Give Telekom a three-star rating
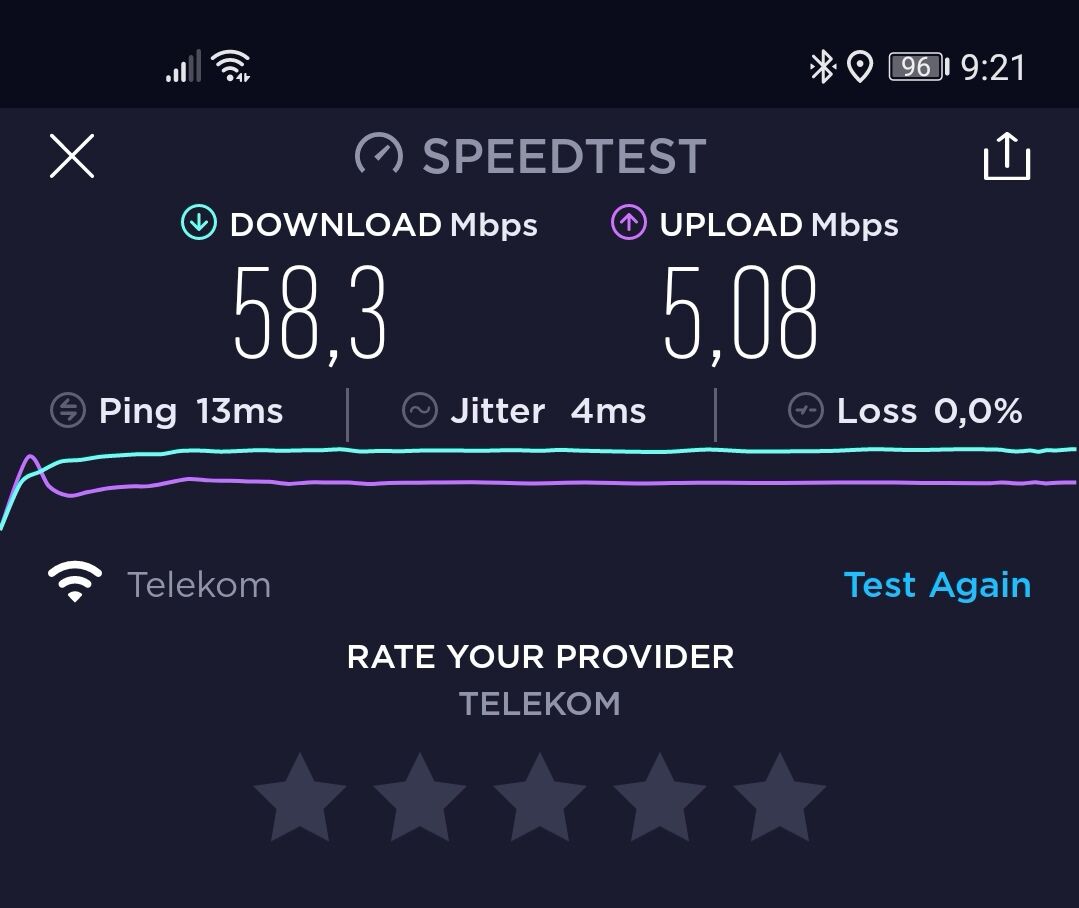1079x908 pixels. [540, 798]
